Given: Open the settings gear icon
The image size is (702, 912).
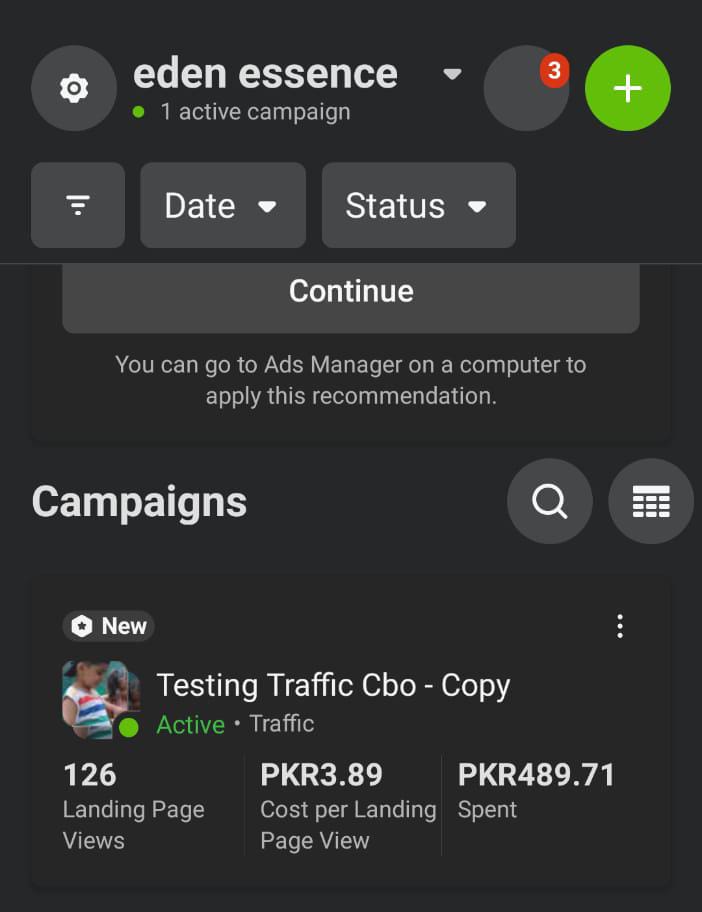Looking at the screenshot, I should click(x=74, y=88).
